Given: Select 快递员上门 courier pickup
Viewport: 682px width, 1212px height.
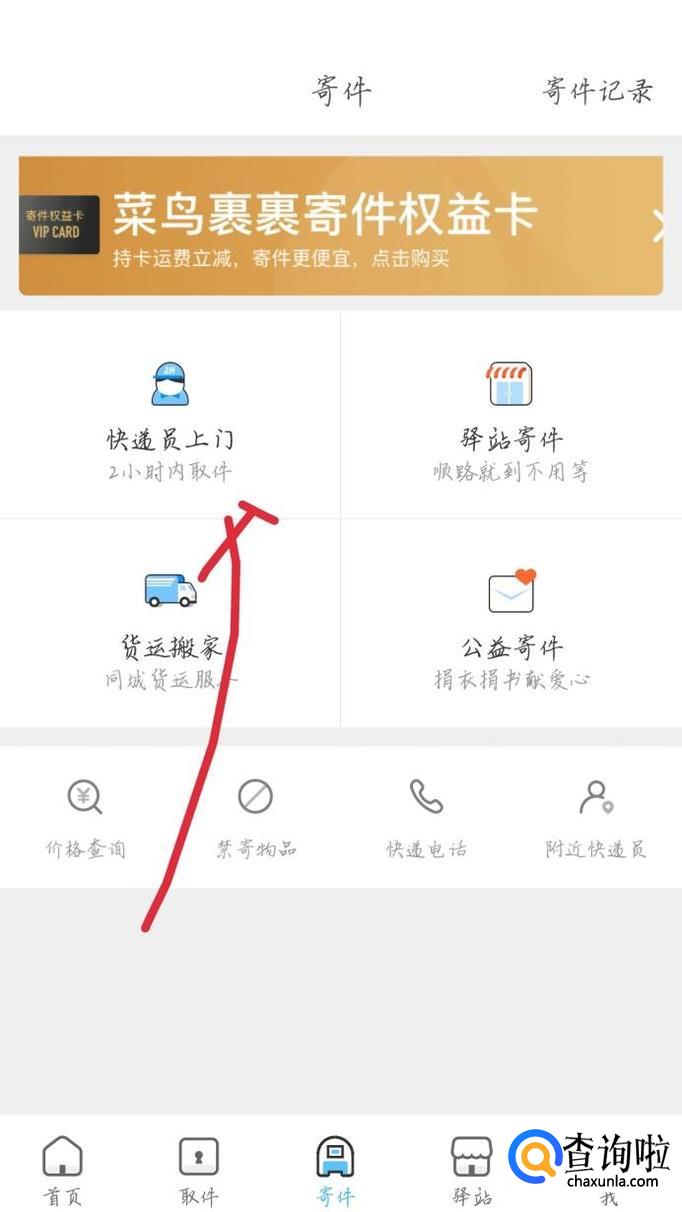Looking at the screenshot, I should (x=170, y=415).
